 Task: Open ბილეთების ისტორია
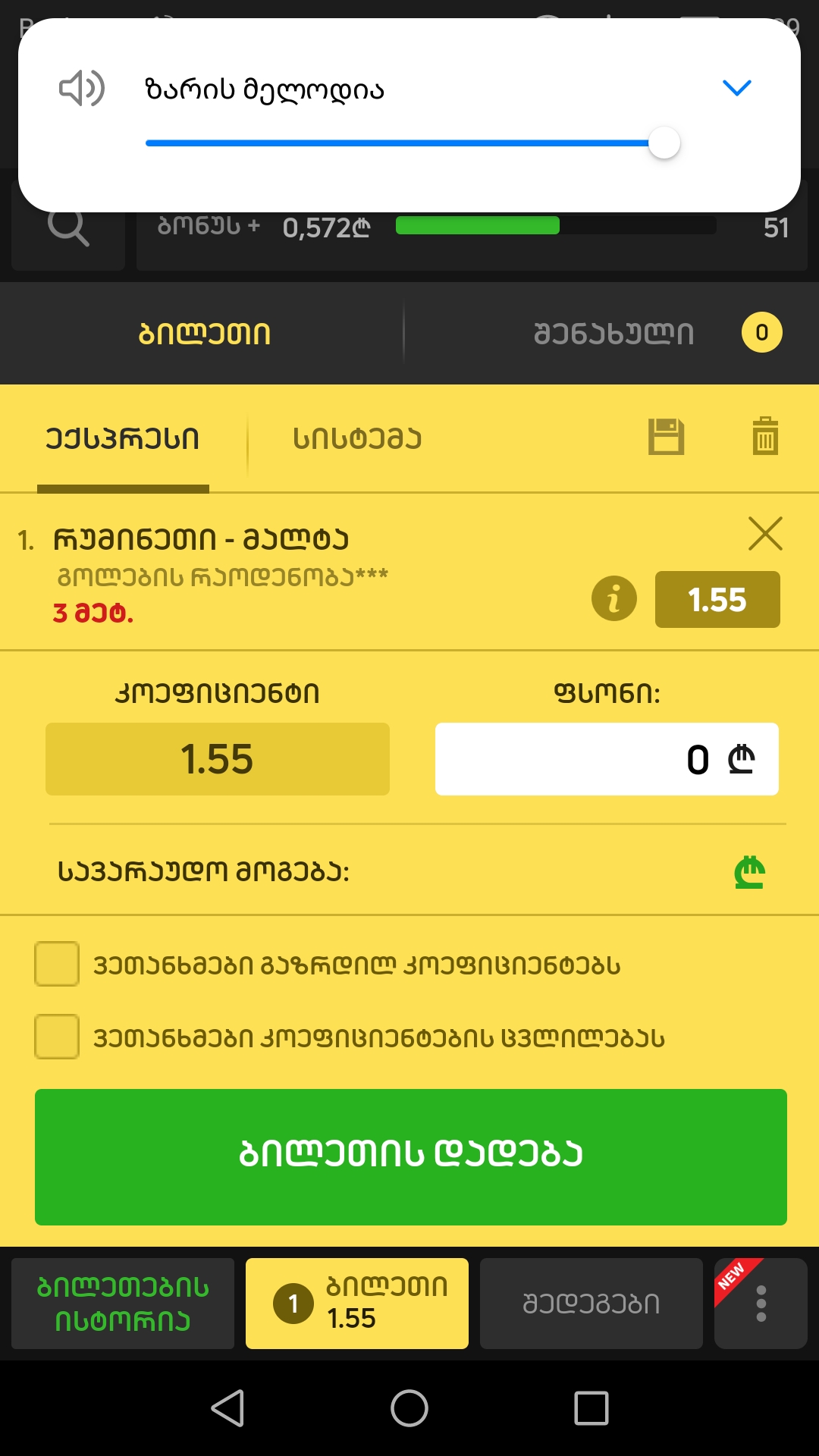[x=123, y=1304]
